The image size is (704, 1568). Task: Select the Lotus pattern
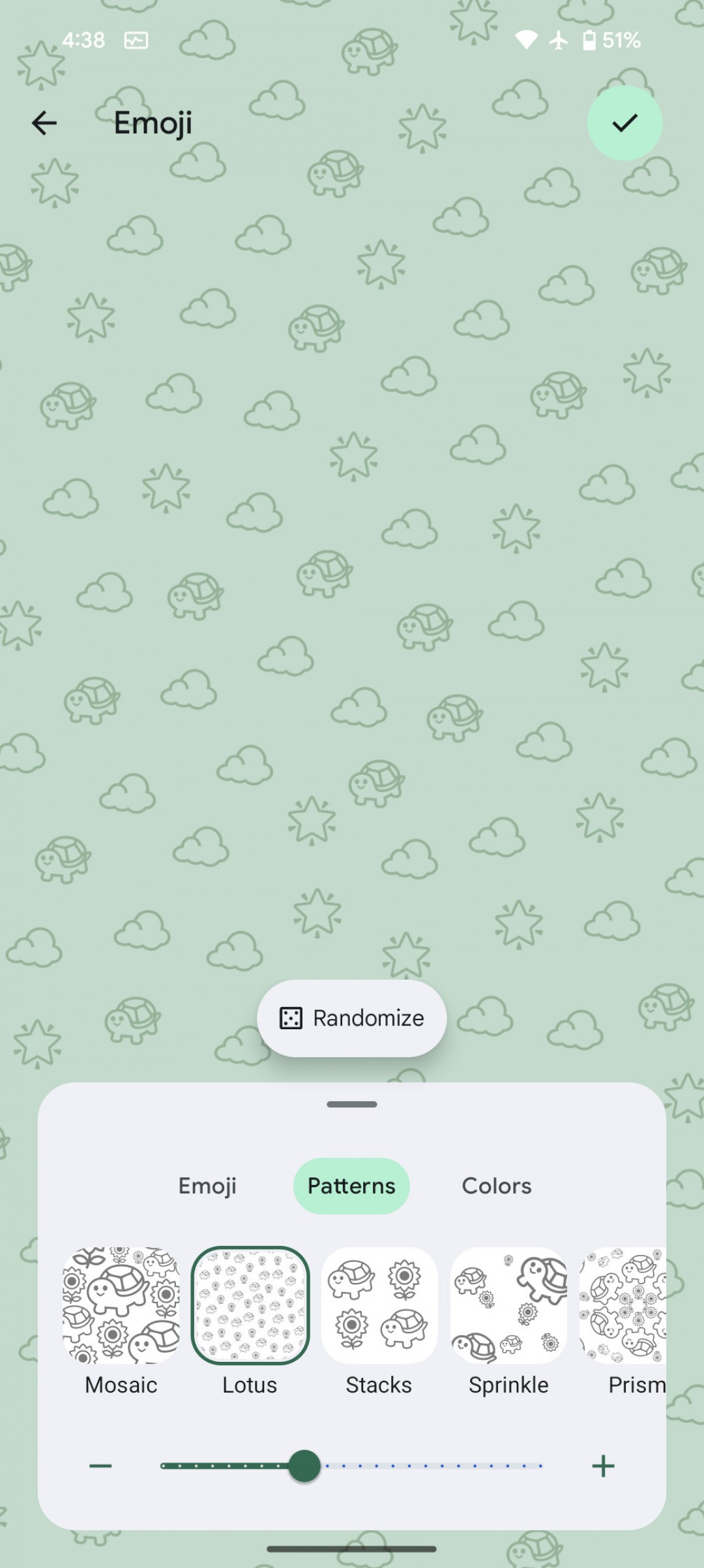click(x=250, y=1305)
